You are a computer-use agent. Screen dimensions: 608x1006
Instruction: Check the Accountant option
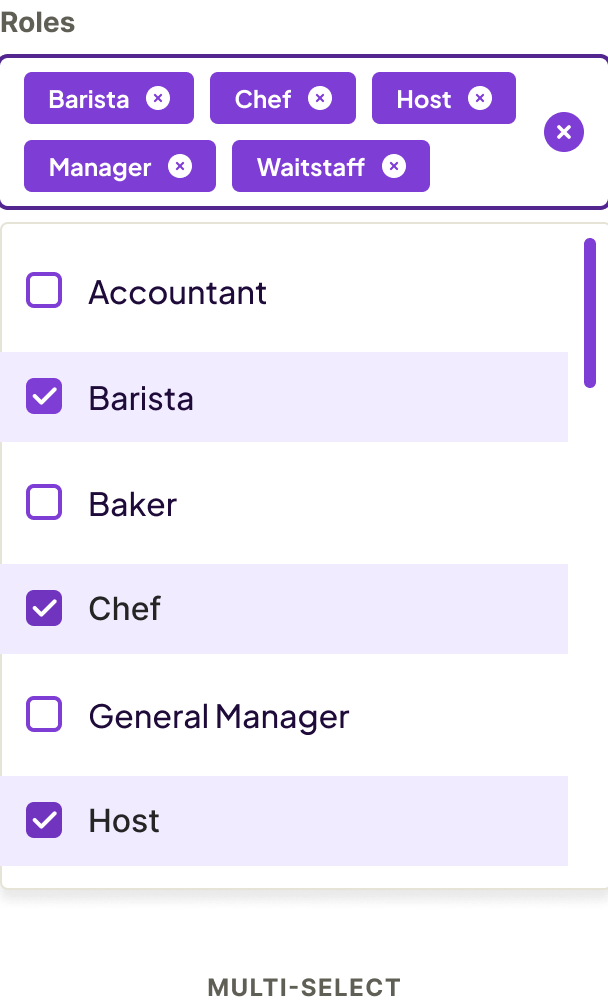[44, 291]
